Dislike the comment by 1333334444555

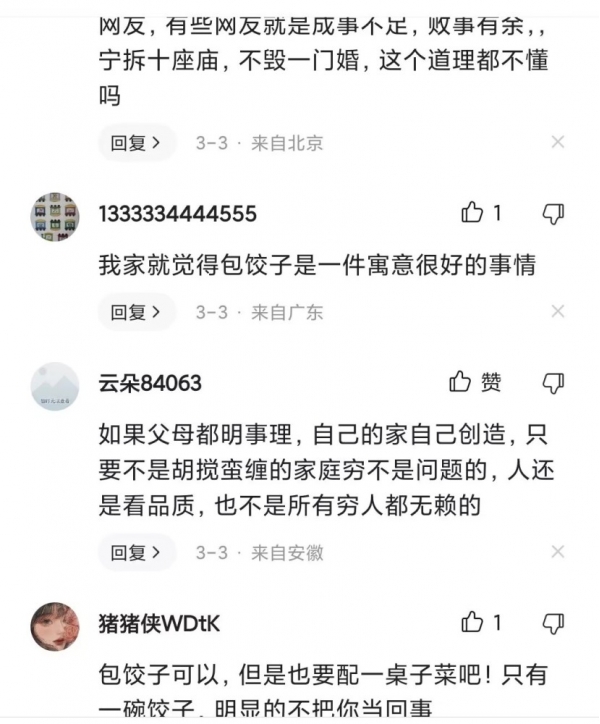(x=553, y=213)
